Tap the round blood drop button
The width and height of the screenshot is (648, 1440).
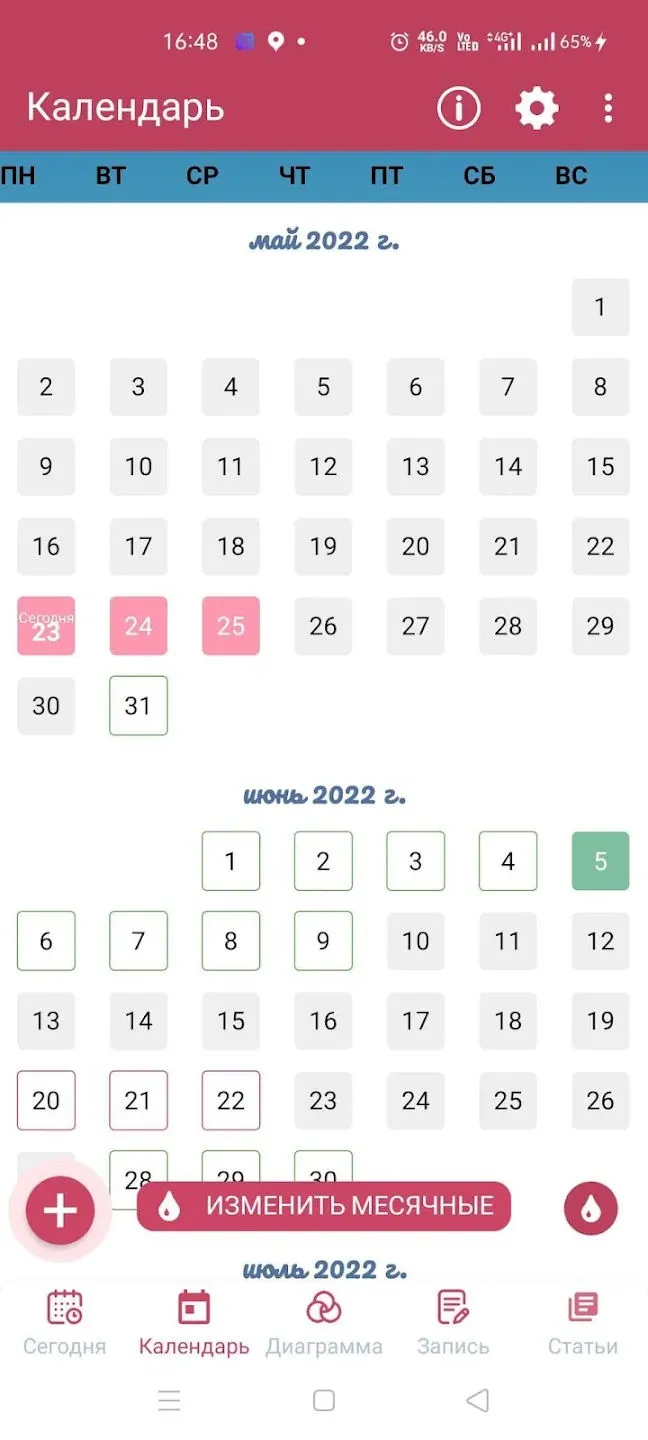(x=590, y=1208)
